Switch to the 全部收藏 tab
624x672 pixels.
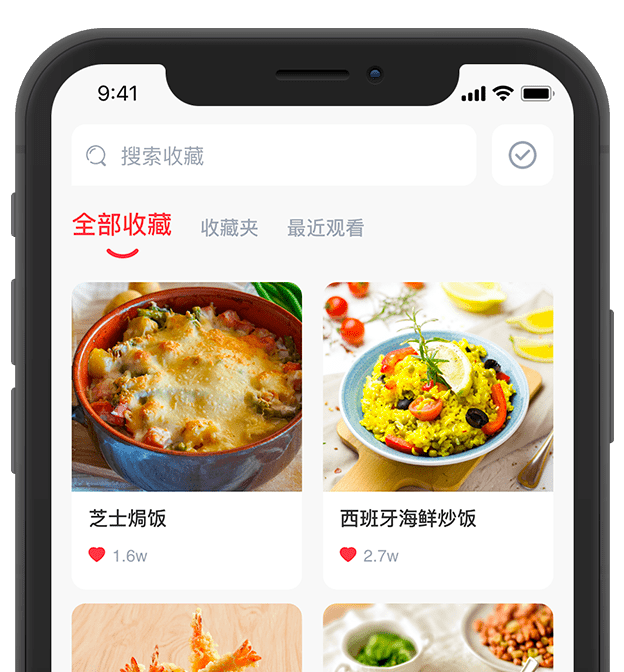122,226
